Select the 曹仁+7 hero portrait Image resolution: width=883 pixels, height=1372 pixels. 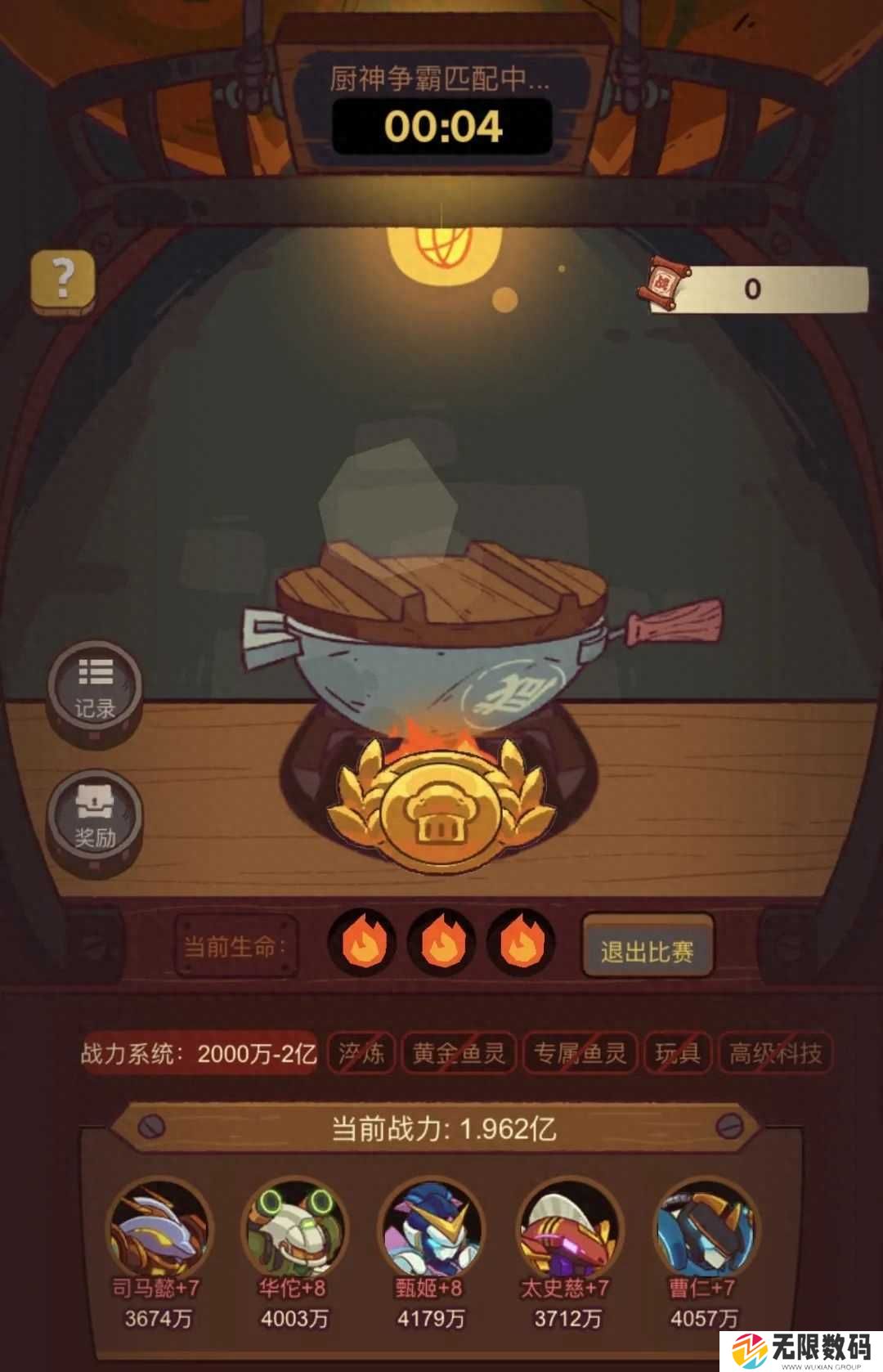(704, 1230)
